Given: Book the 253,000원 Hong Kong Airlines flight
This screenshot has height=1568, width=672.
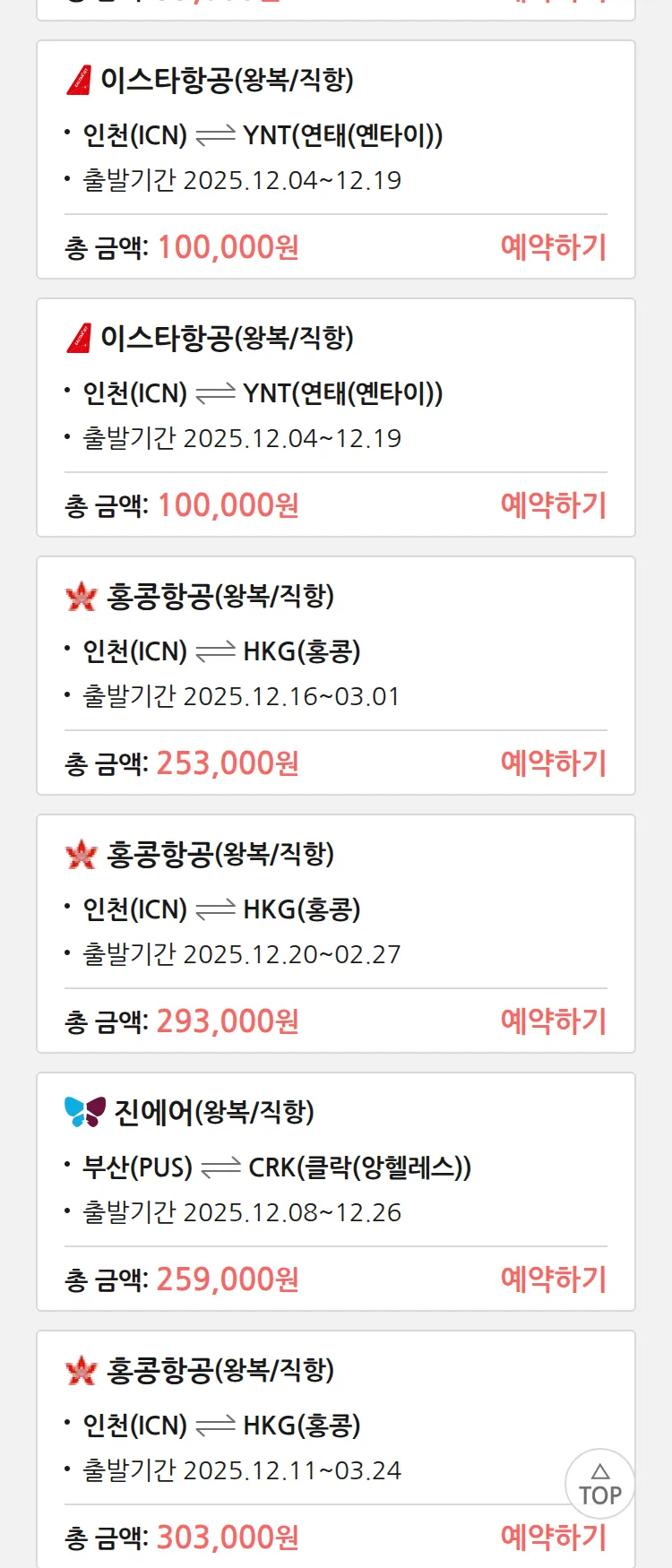Looking at the screenshot, I should pos(553,763).
